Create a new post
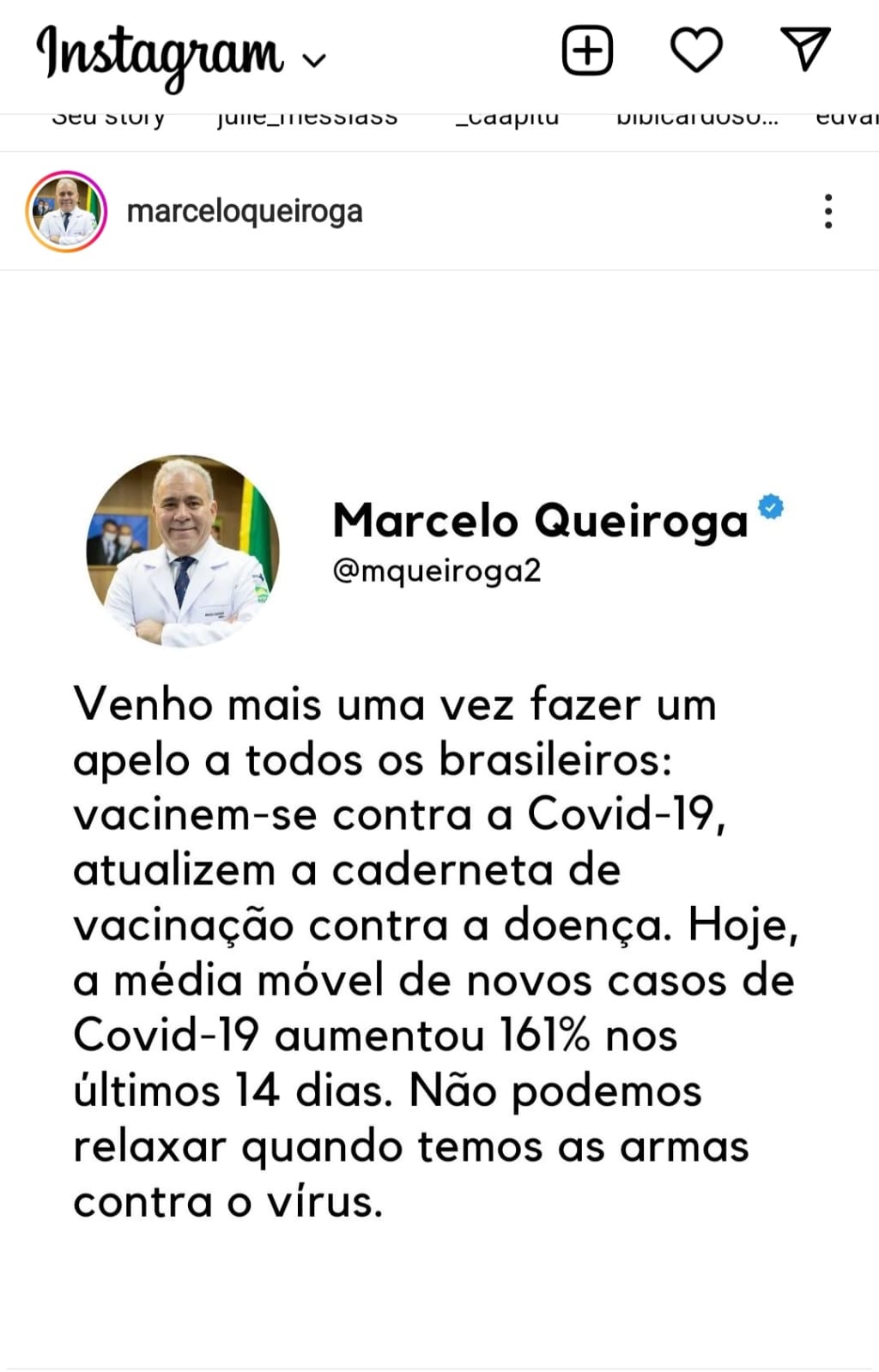The image size is (879, 1372). (587, 51)
